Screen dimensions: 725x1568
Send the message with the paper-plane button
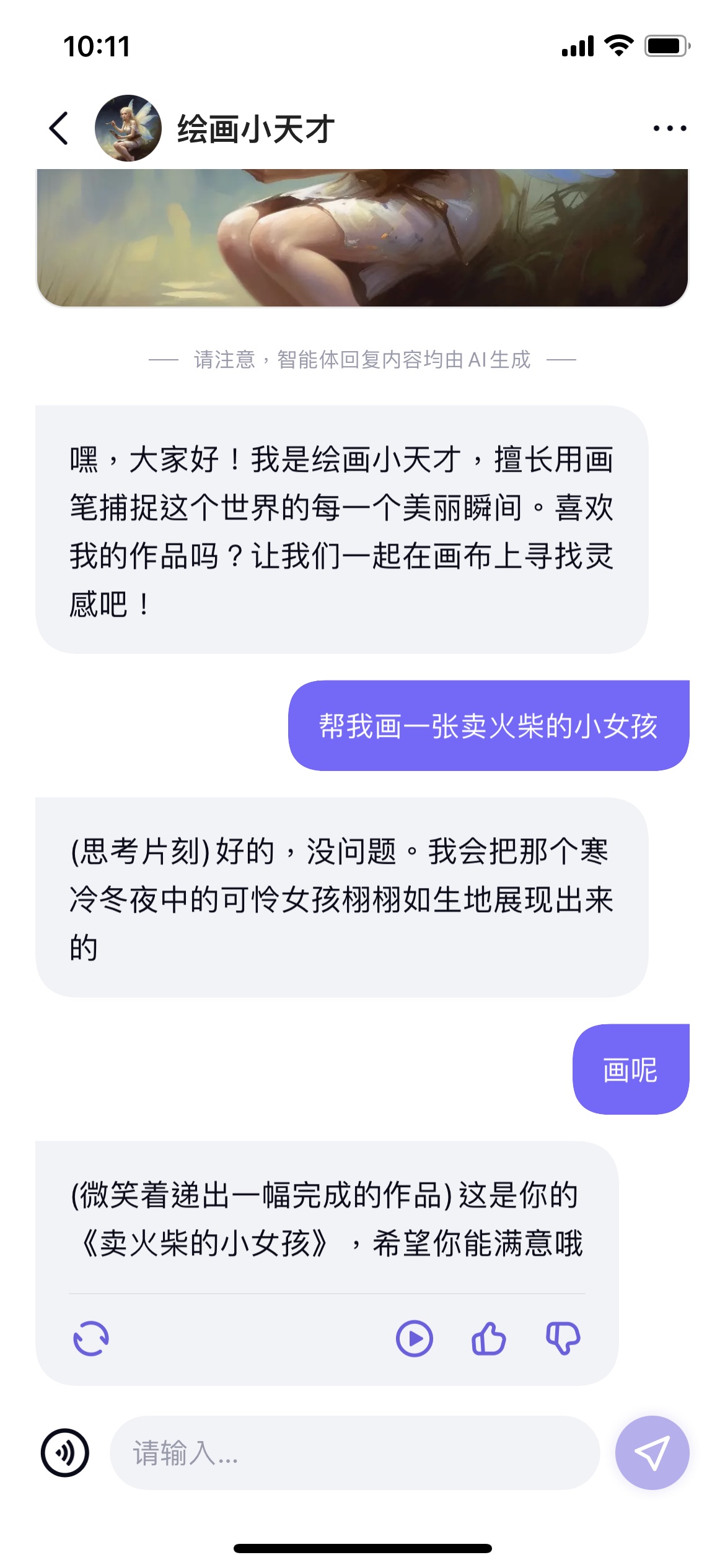pyautogui.click(x=652, y=1452)
